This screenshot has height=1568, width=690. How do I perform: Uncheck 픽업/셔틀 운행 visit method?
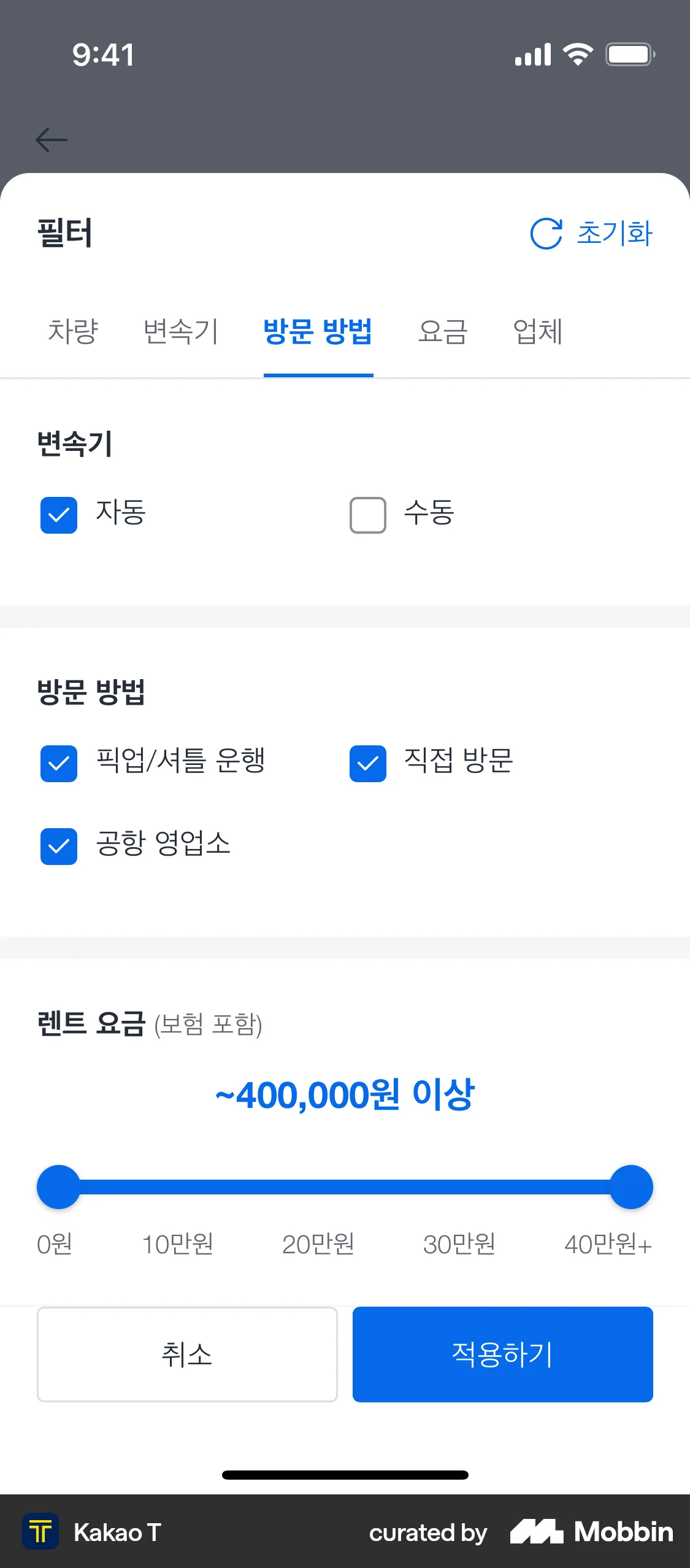58,764
